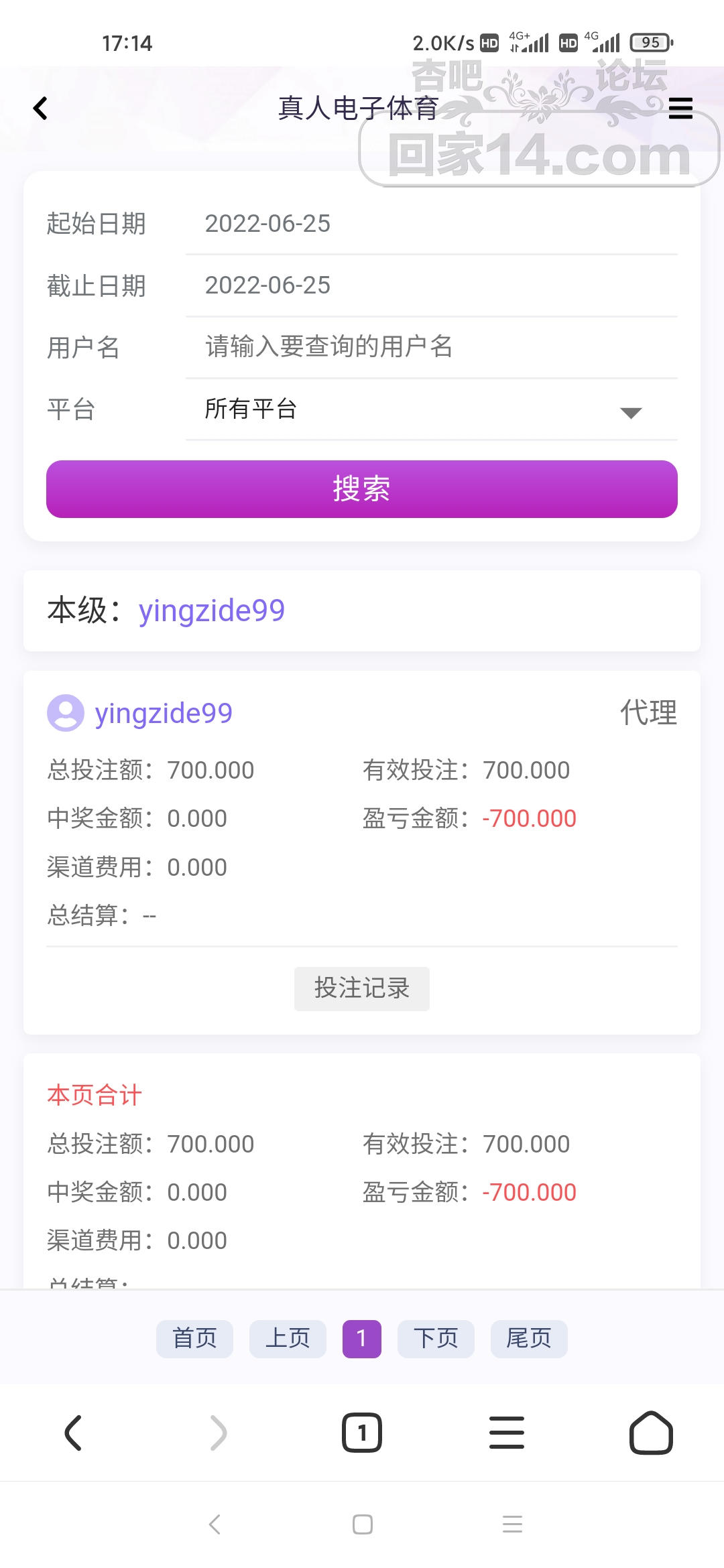
Task: Open the hamburger menu at top right
Action: pos(680,108)
